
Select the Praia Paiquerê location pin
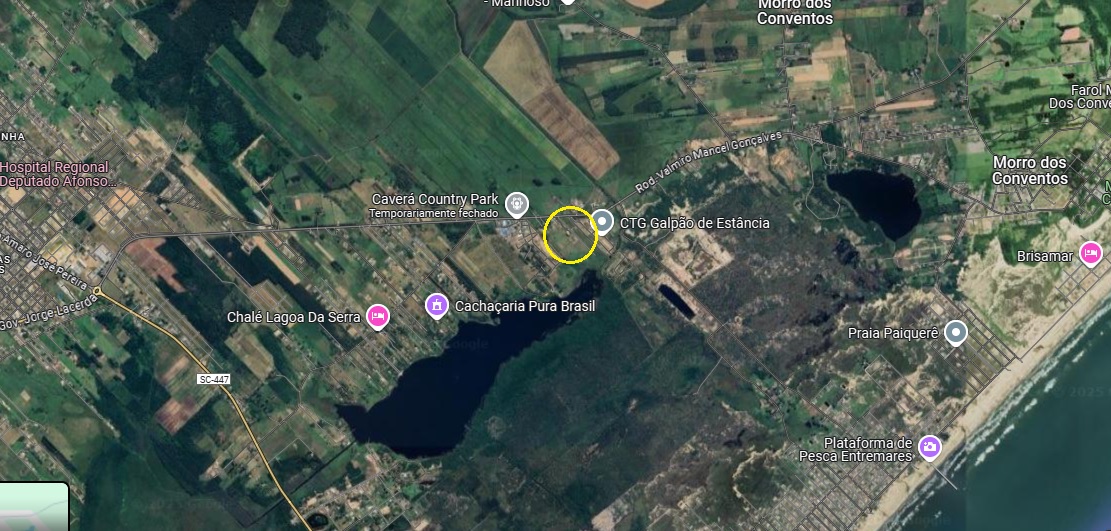(x=957, y=332)
